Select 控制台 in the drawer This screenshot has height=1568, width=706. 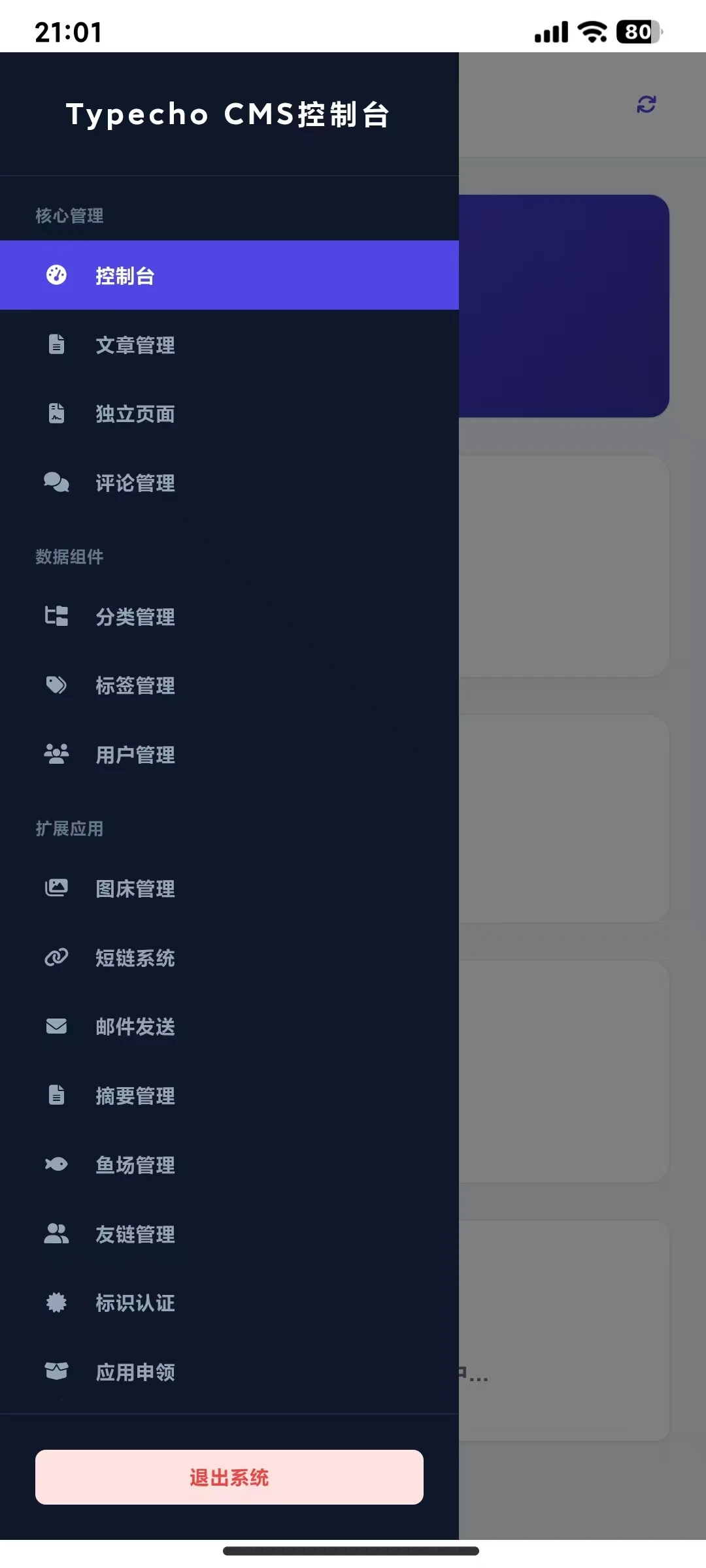124,276
